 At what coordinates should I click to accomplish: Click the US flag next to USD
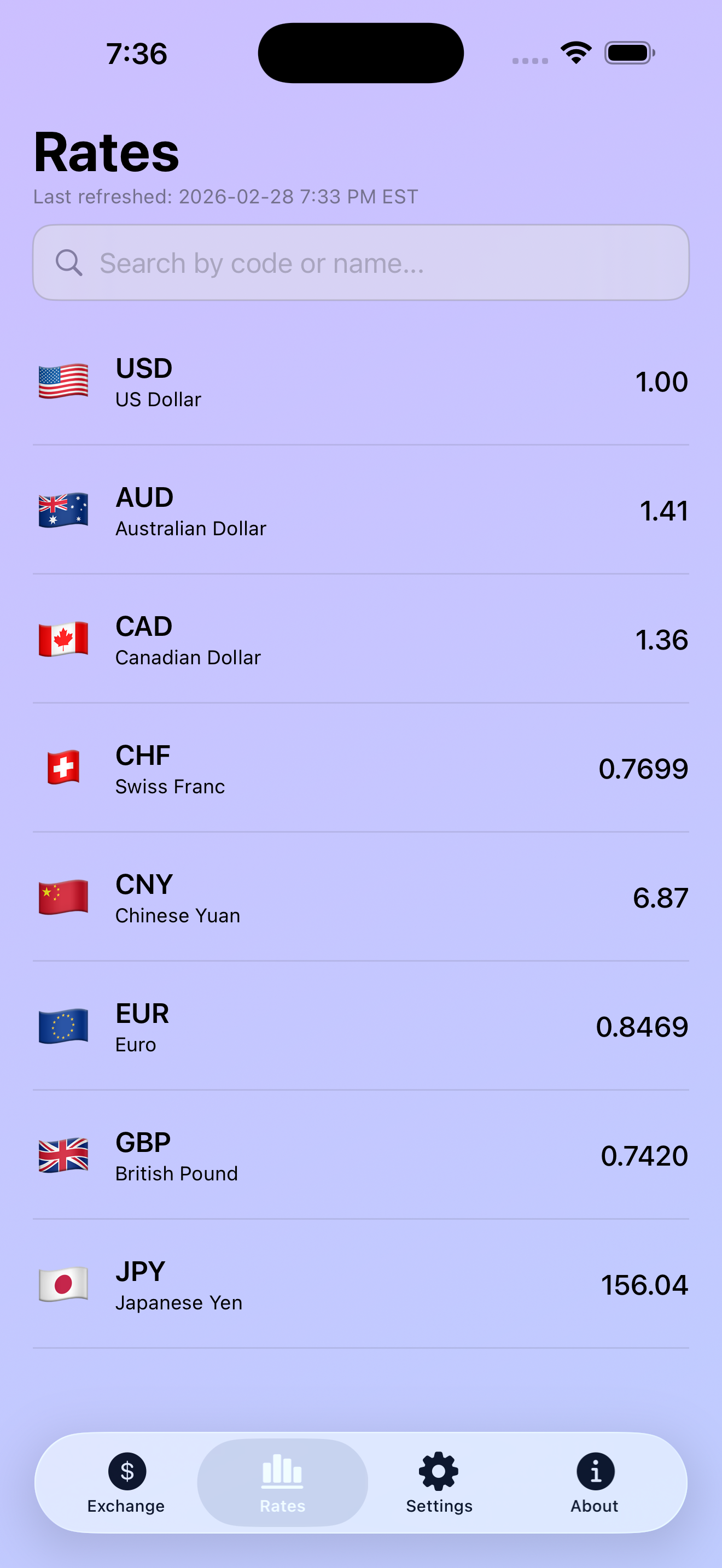[x=63, y=381]
